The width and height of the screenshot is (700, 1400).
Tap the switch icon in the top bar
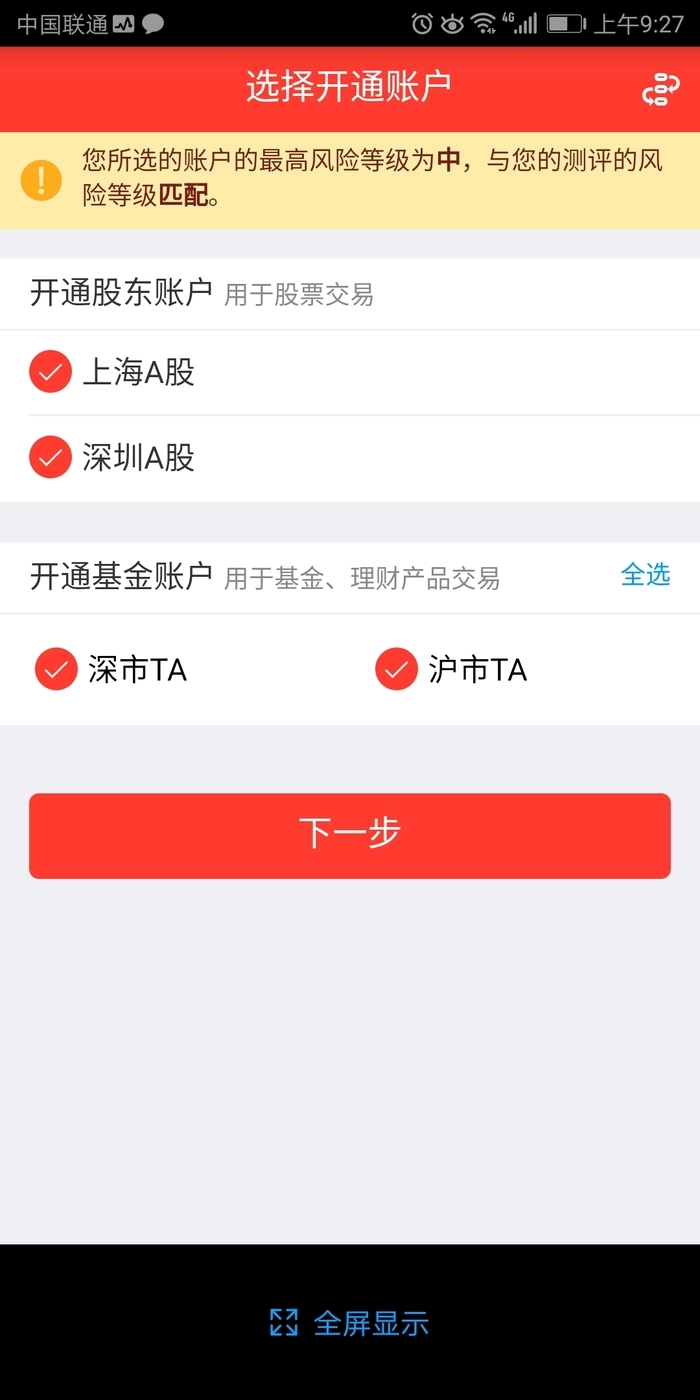(x=660, y=90)
